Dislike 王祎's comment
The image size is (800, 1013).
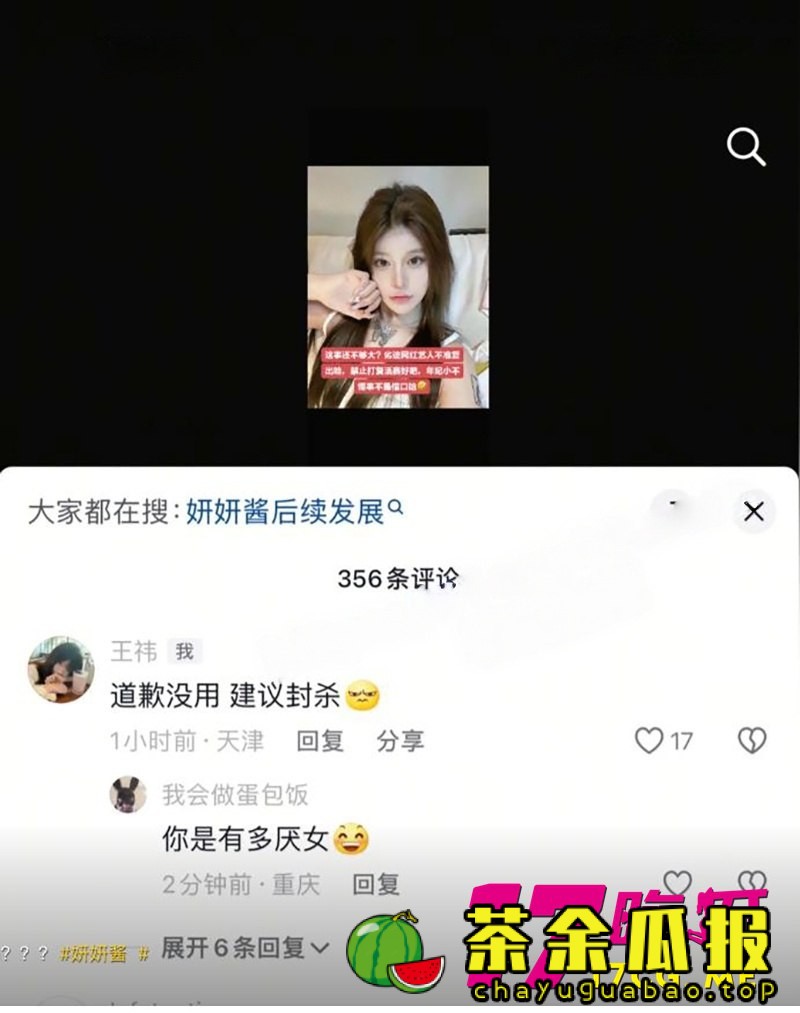tap(751, 740)
